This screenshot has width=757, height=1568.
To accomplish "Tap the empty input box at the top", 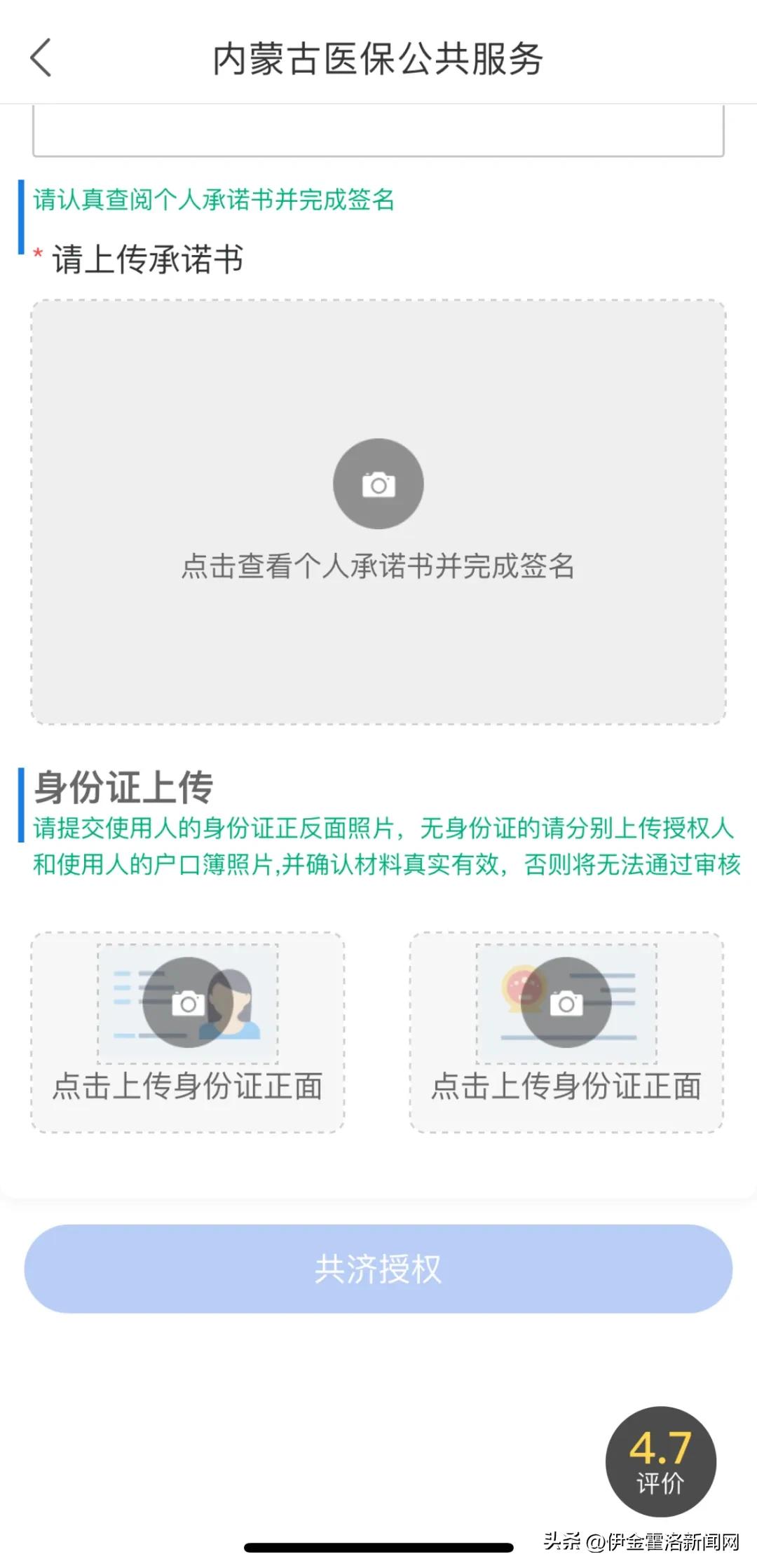I will (x=378, y=130).
